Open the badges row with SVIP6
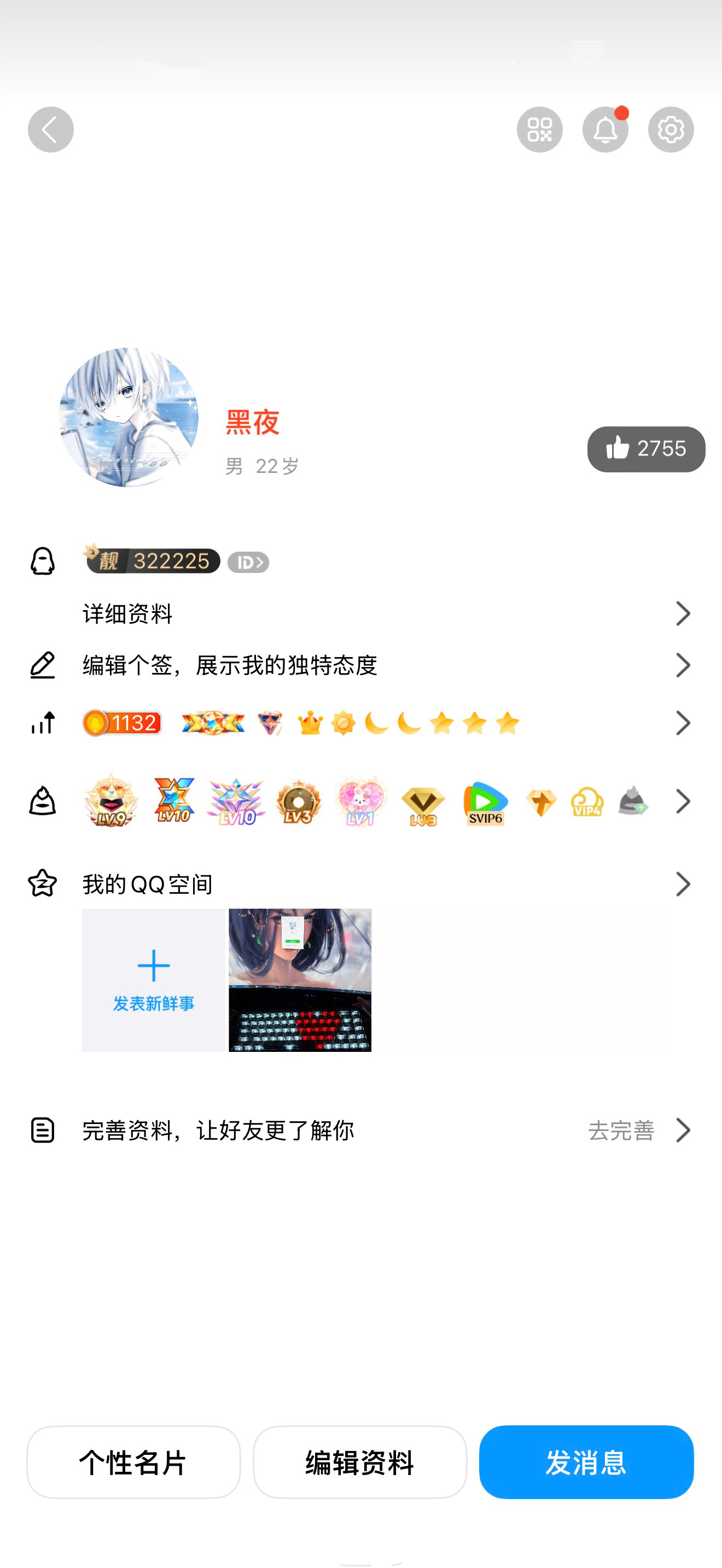Image resolution: width=722 pixels, height=1568 pixels. (383, 801)
